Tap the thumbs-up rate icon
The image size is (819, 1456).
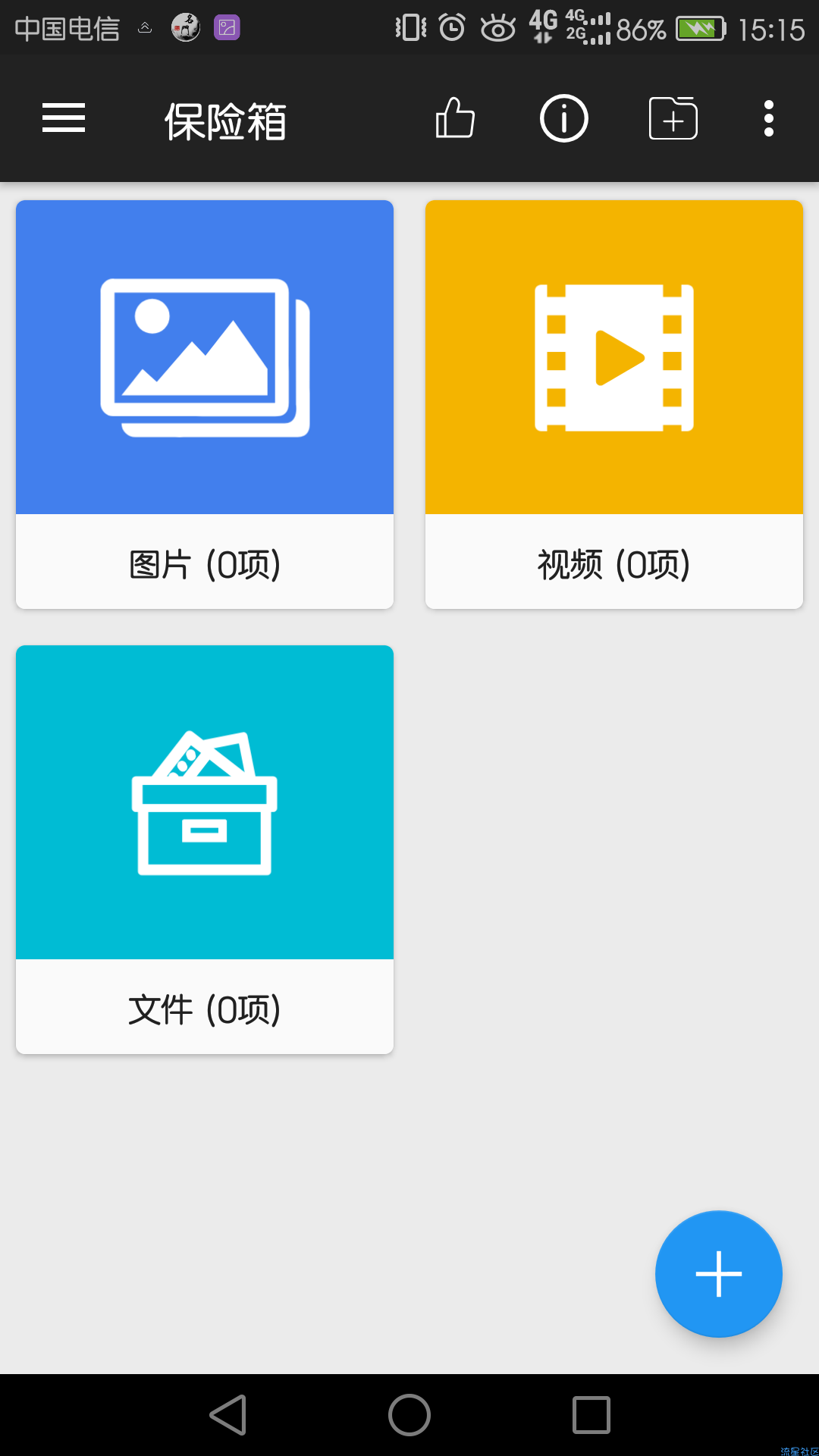[x=455, y=118]
